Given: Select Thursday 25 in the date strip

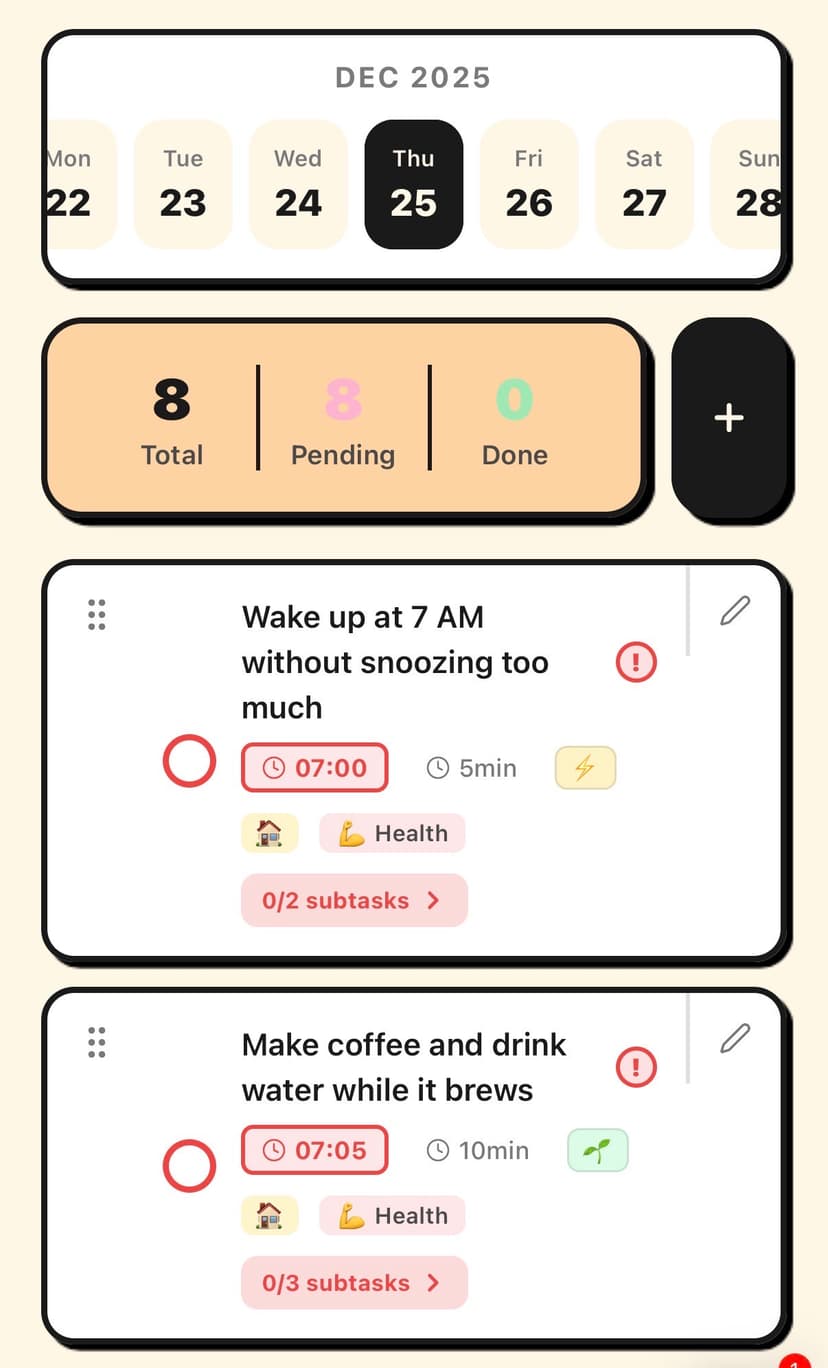Looking at the screenshot, I should click(413, 185).
